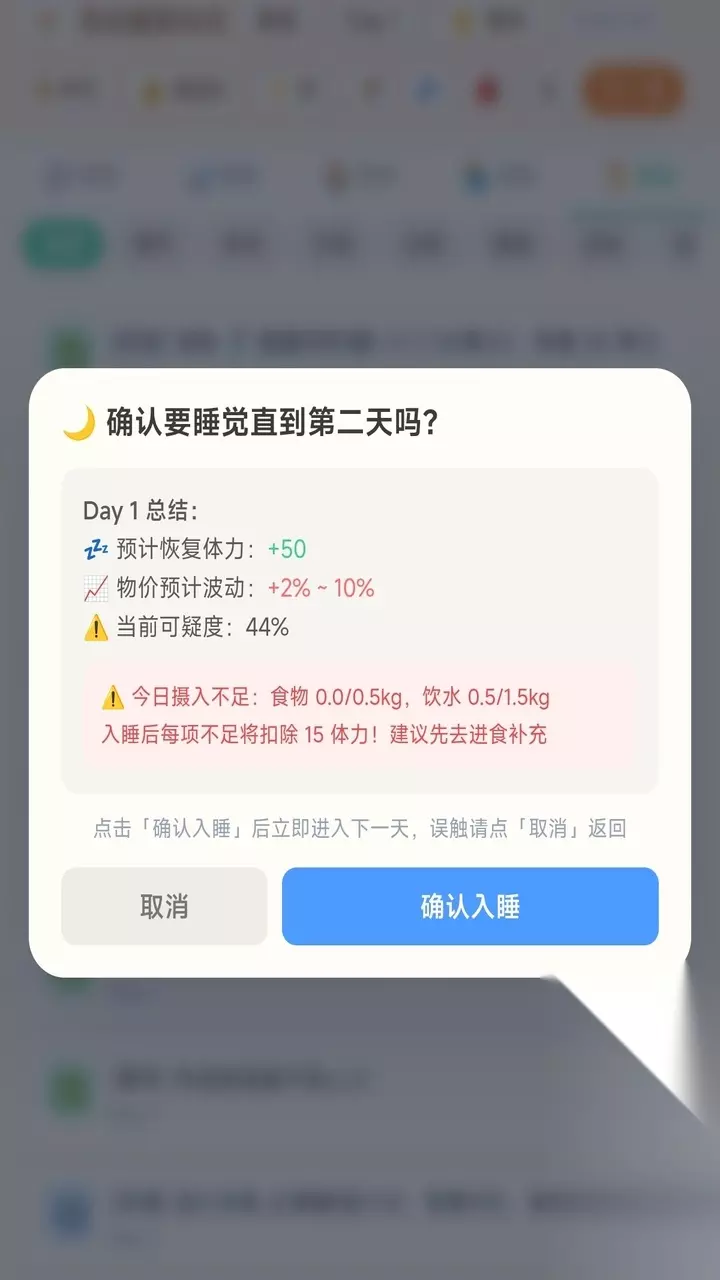720x1280 pixels.
Task: Tap the 取消 button to cancel sleeping
Action: pyautogui.click(x=164, y=906)
